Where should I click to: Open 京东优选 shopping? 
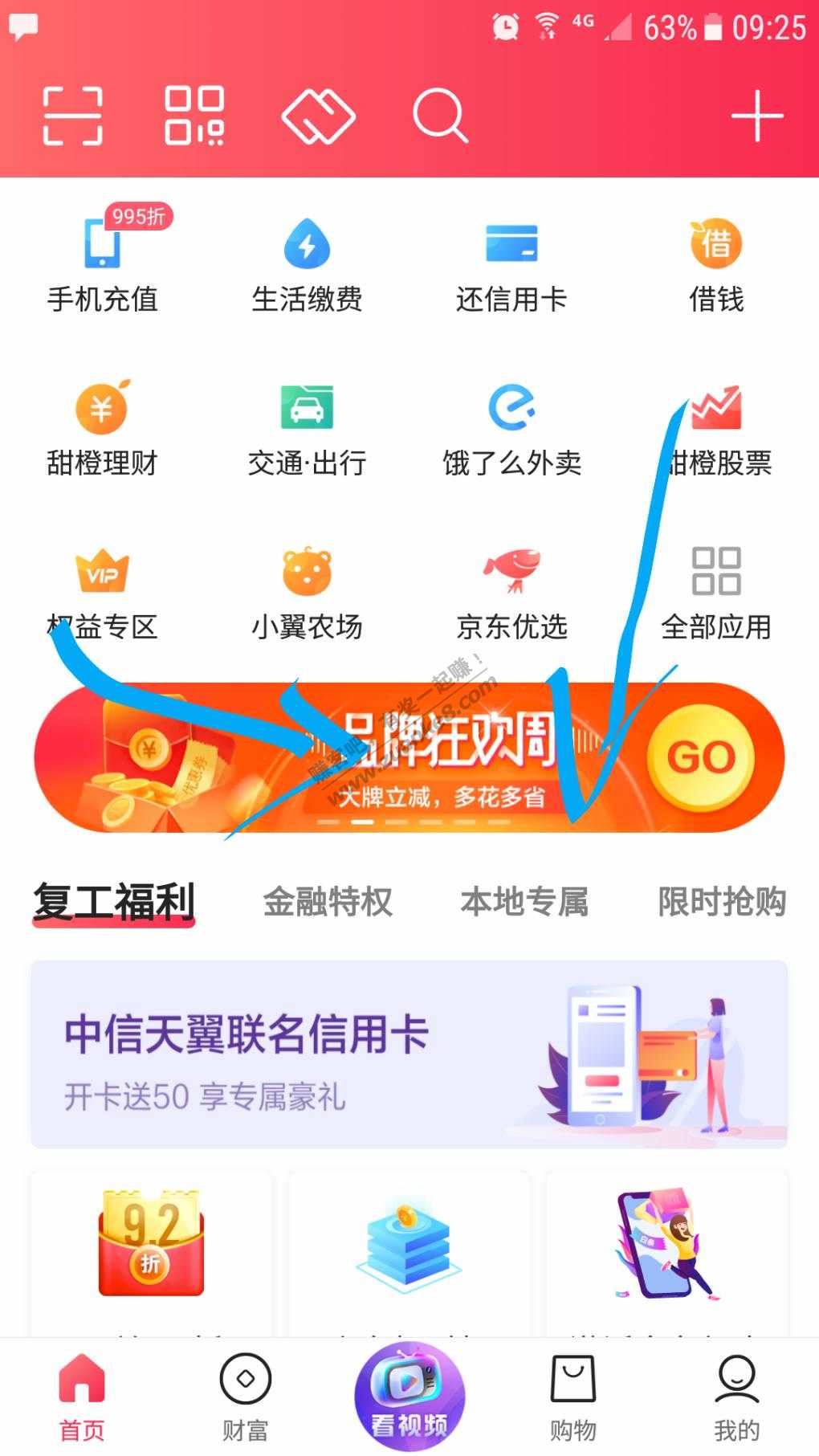coord(511,594)
